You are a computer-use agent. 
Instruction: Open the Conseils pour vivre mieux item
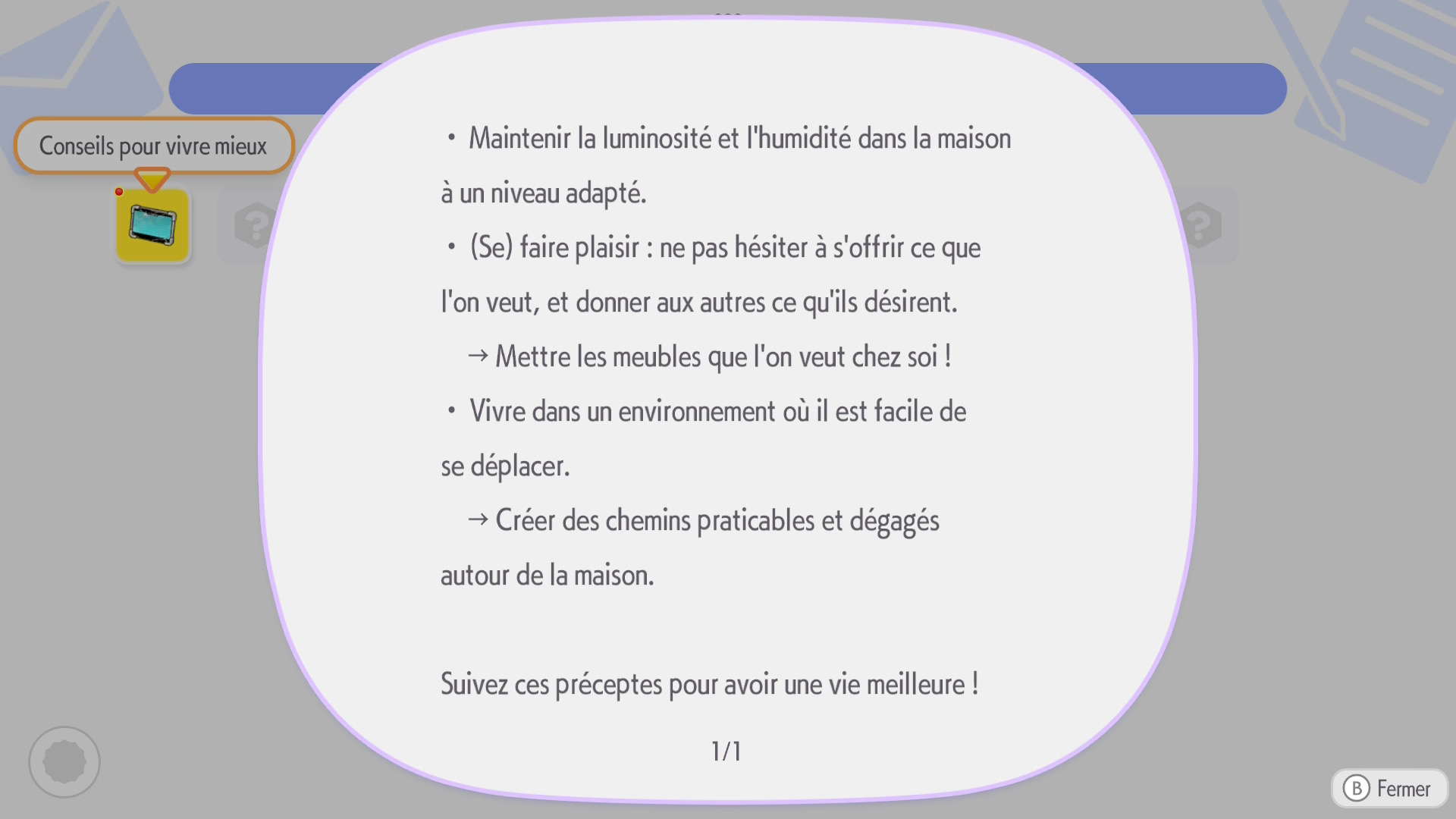click(152, 226)
